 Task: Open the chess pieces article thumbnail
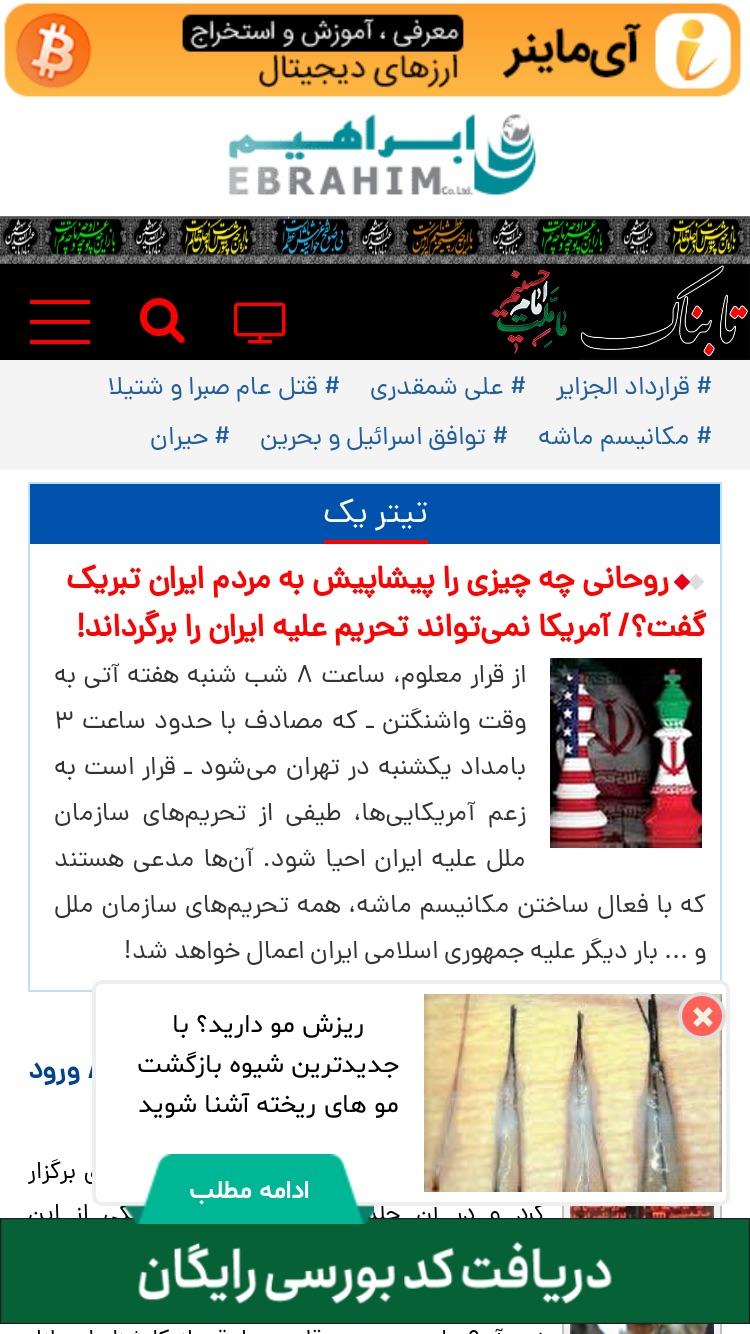click(626, 753)
